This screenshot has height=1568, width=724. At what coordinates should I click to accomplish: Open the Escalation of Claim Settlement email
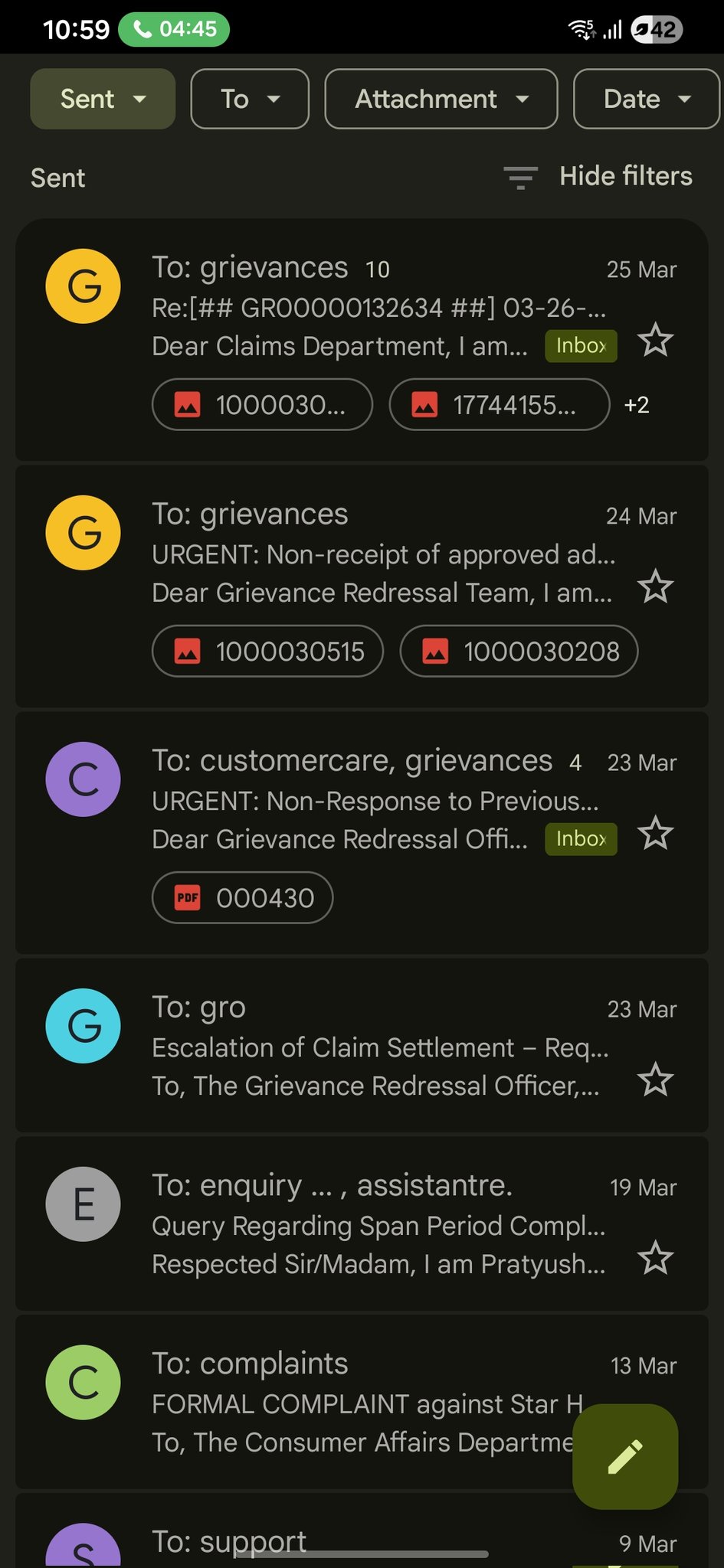(x=379, y=1047)
